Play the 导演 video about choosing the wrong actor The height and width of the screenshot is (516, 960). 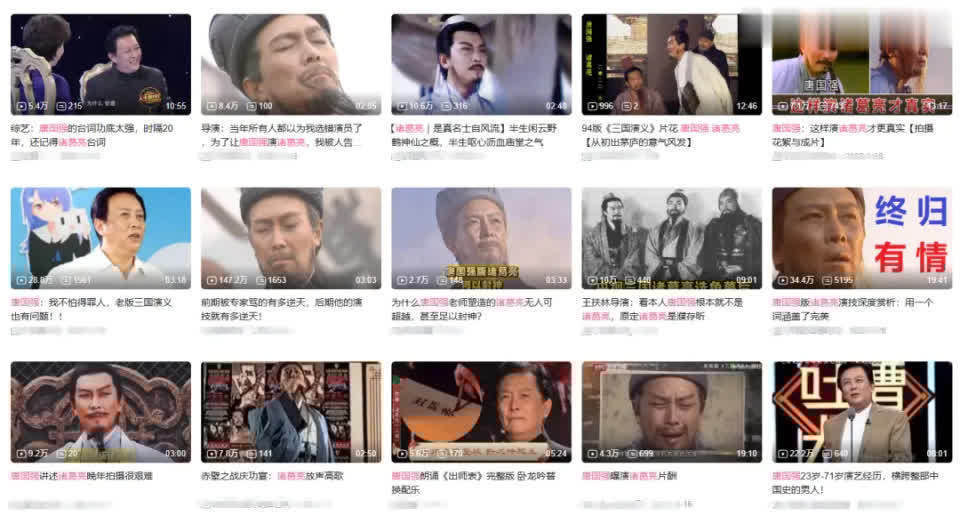[290, 63]
